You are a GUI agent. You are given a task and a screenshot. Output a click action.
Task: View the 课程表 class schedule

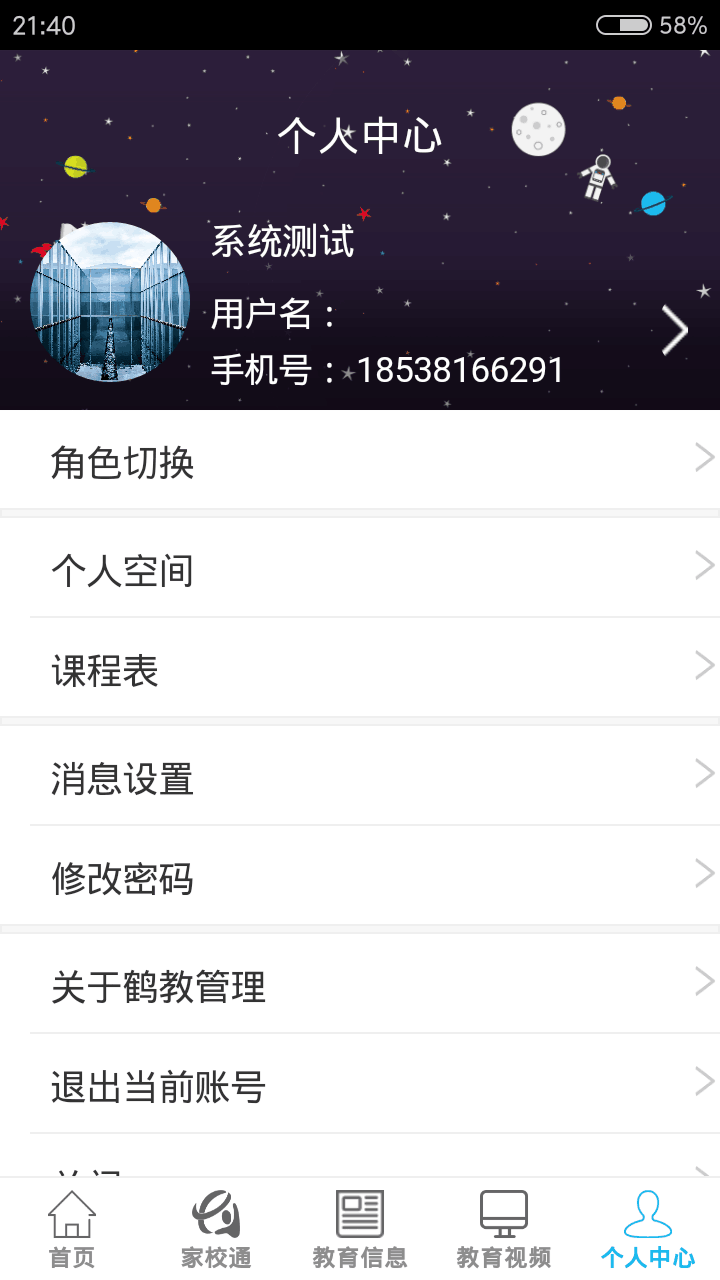tap(360, 670)
